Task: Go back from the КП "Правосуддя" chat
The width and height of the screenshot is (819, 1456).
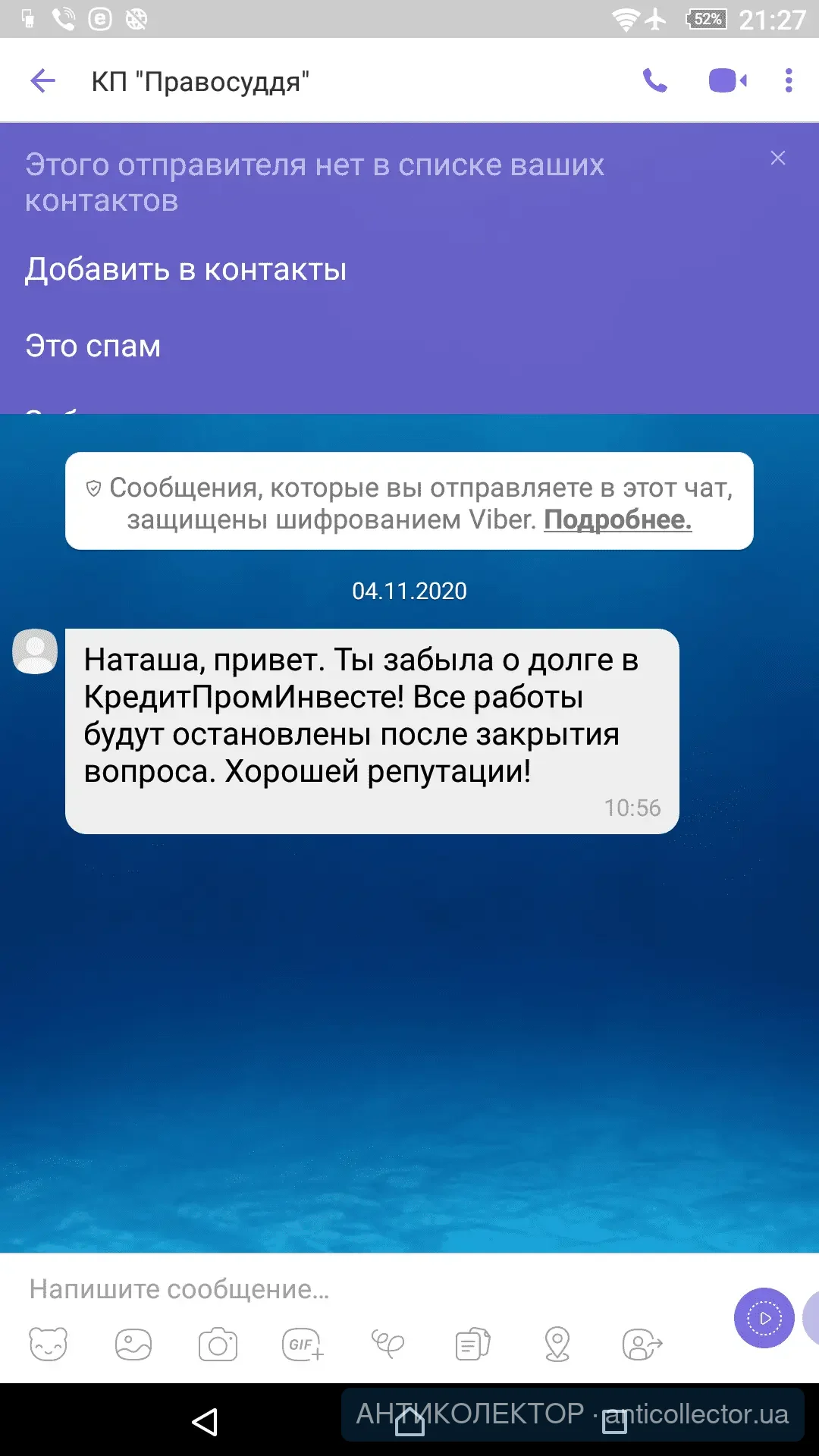Action: [43, 80]
